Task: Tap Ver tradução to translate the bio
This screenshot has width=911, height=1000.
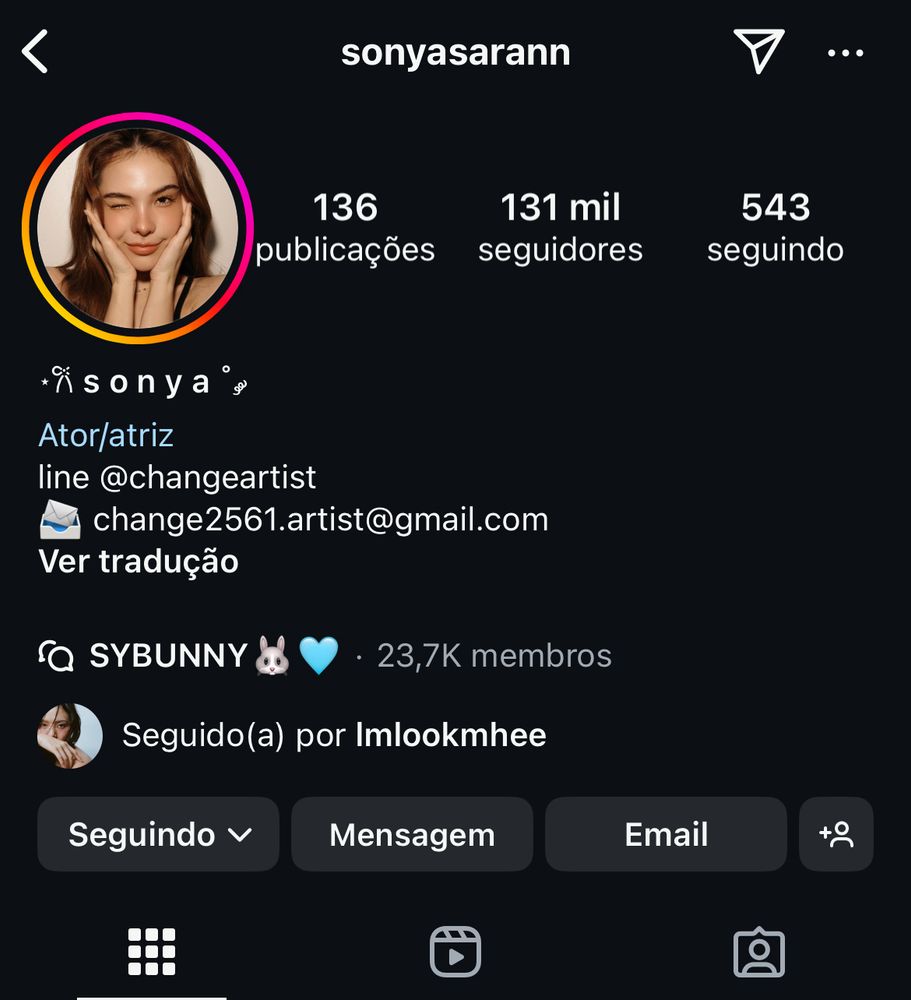Action: (x=138, y=561)
